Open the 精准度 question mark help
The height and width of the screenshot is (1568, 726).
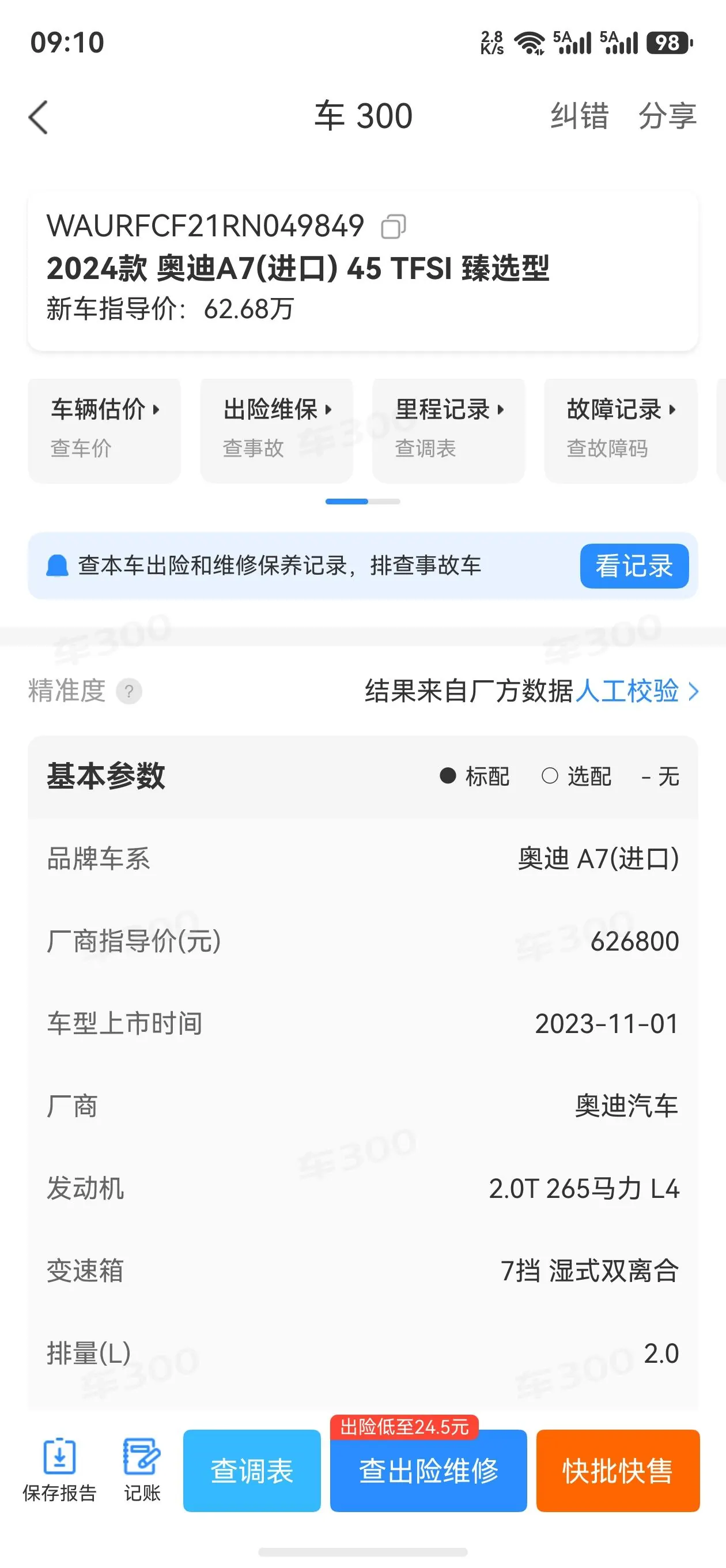[x=129, y=692]
